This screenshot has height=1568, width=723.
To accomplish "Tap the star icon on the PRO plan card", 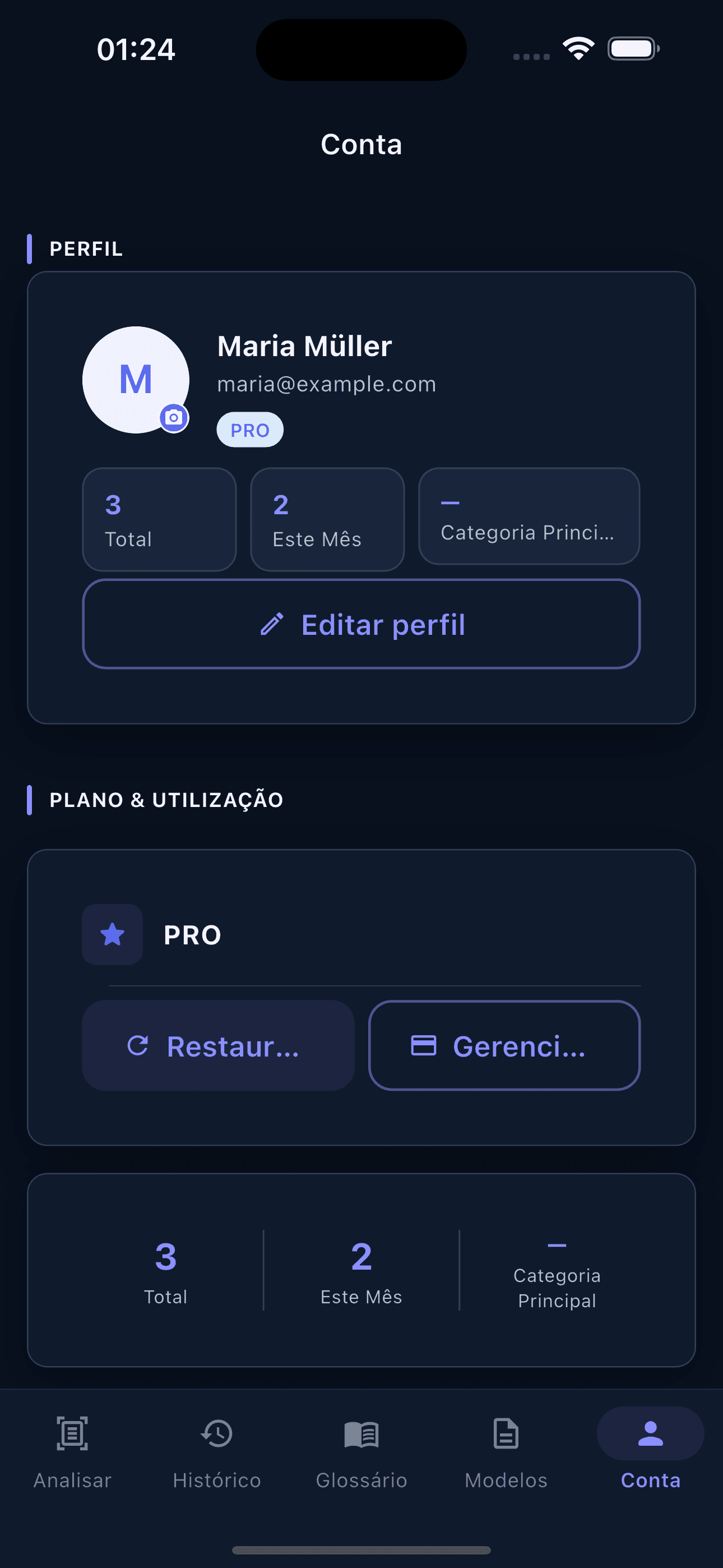I will [x=112, y=934].
